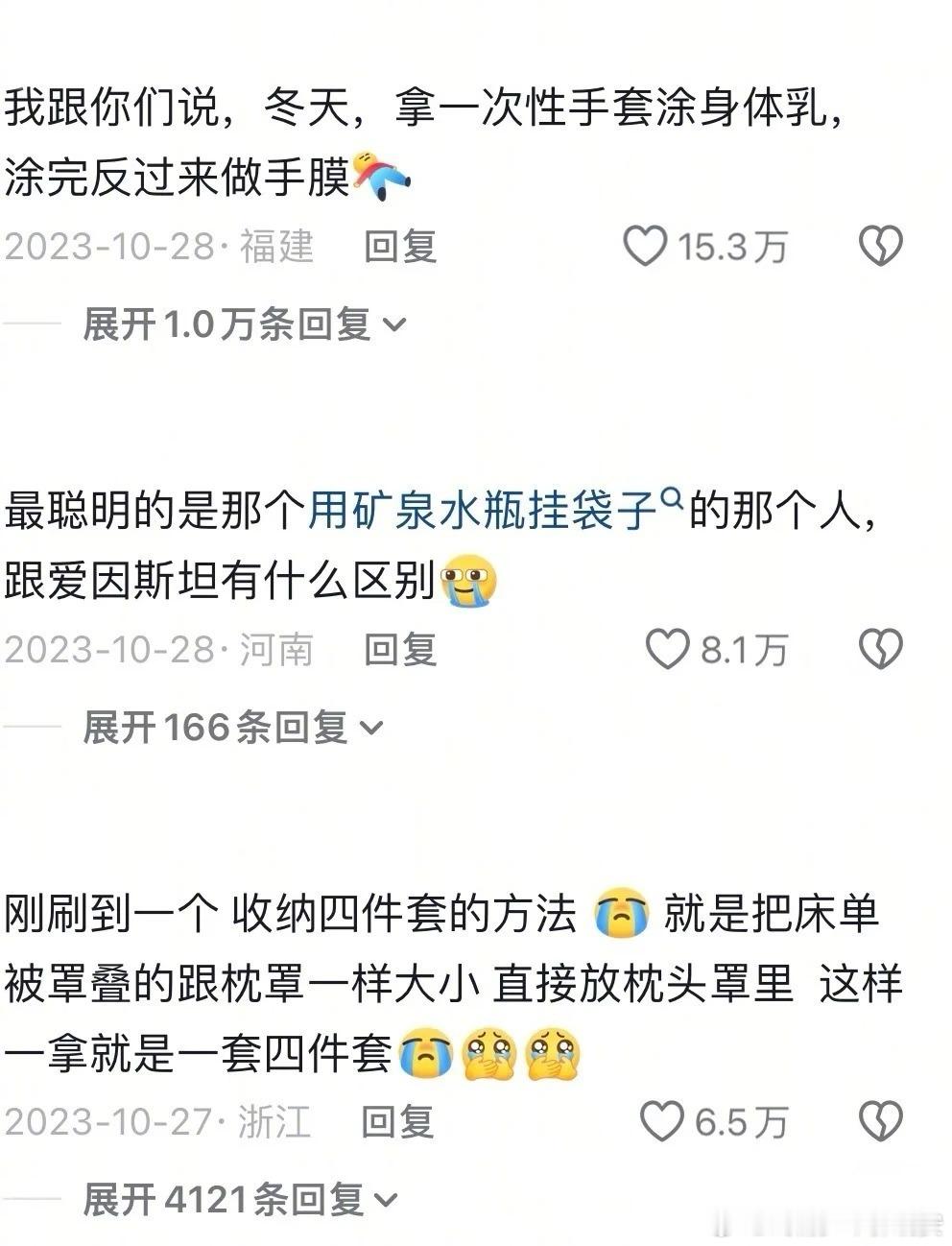Dislike the 矿泉水瓶挂袋子 comment
This screenshot has width=952, height=1246.
879,650
